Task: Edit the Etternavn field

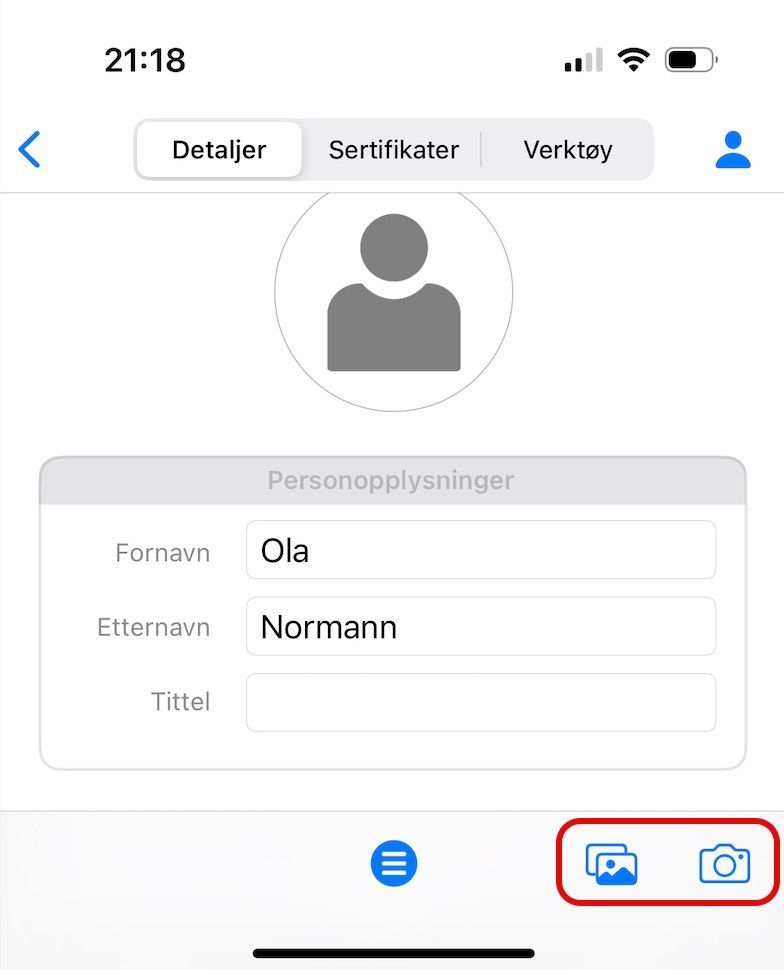Action: point(480,627)
